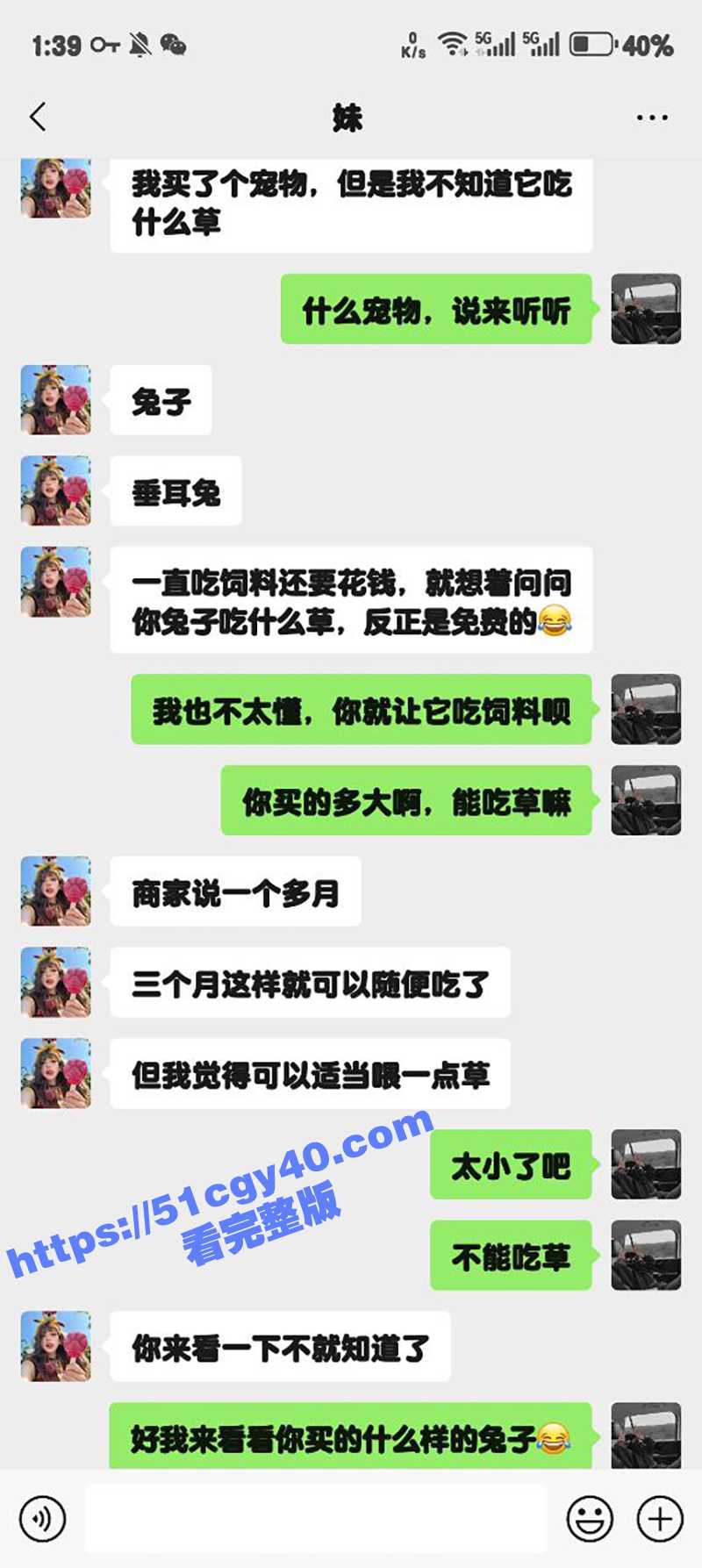The image size is (702, 1568).
Task: Open the chat info overflow menu
Action: 651,117
